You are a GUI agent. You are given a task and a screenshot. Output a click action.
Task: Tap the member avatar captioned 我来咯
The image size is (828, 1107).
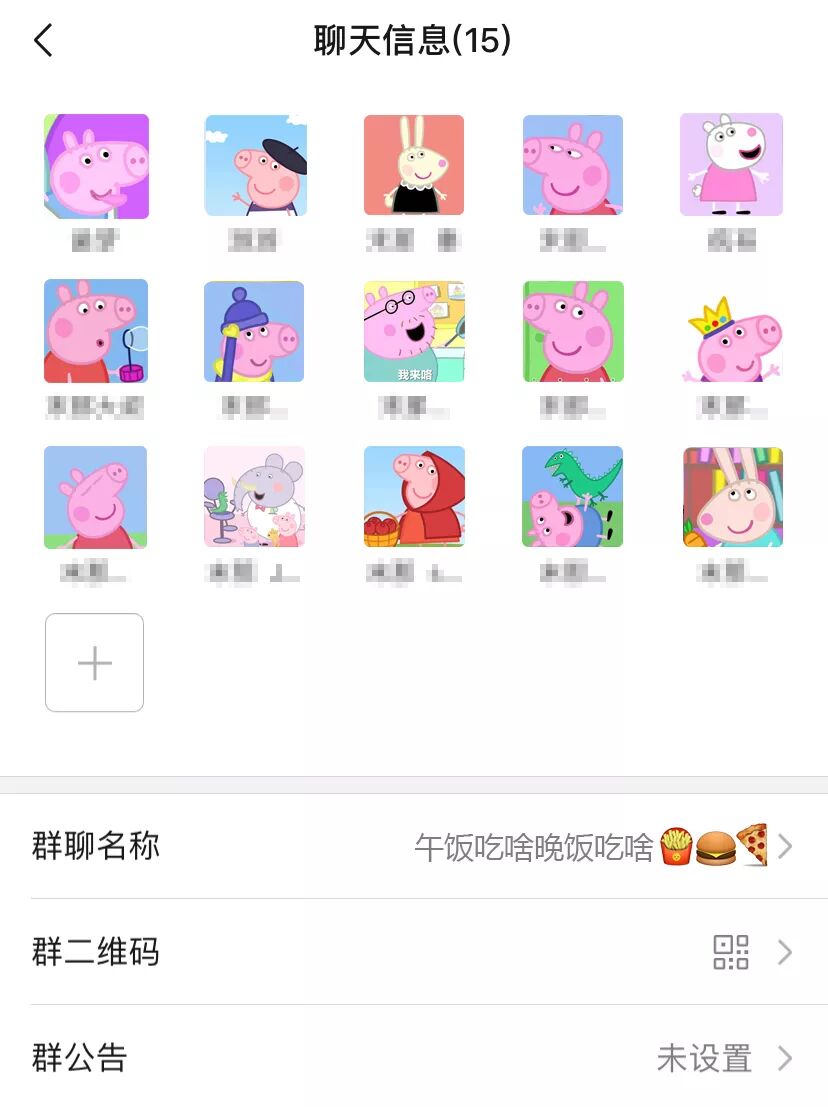[x=414, y=331]
